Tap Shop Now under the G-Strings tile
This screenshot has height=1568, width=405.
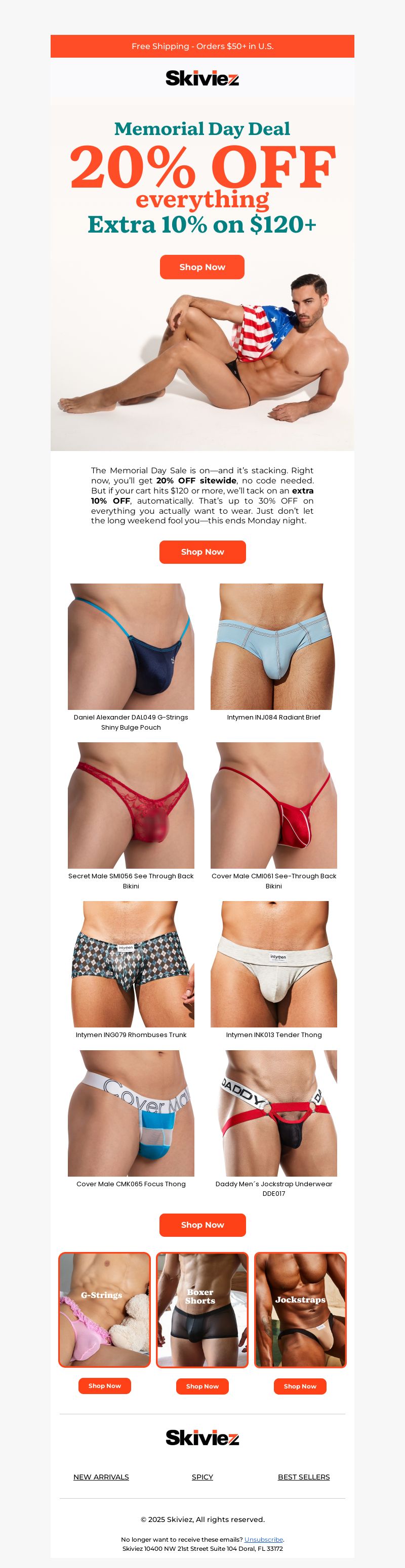point(104,1386)
